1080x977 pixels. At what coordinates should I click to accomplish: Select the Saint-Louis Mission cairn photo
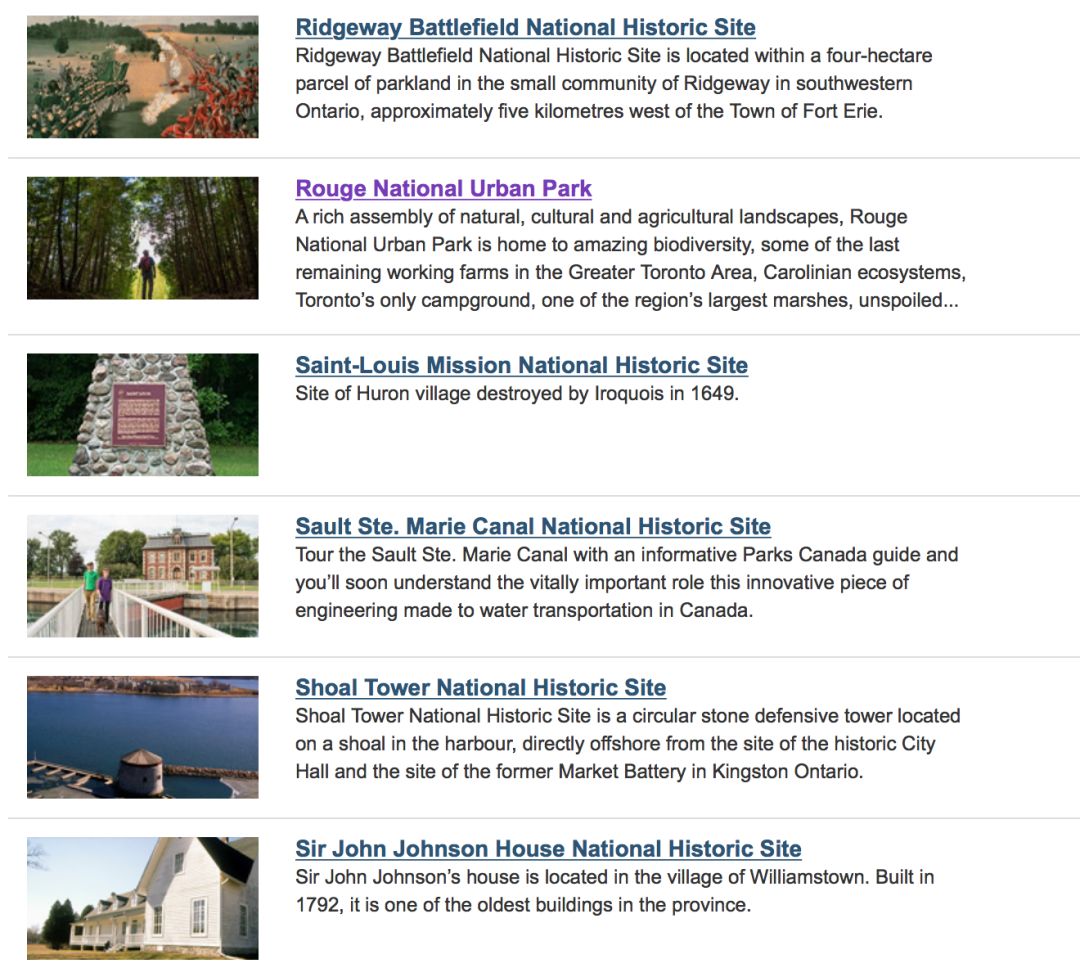142,414
